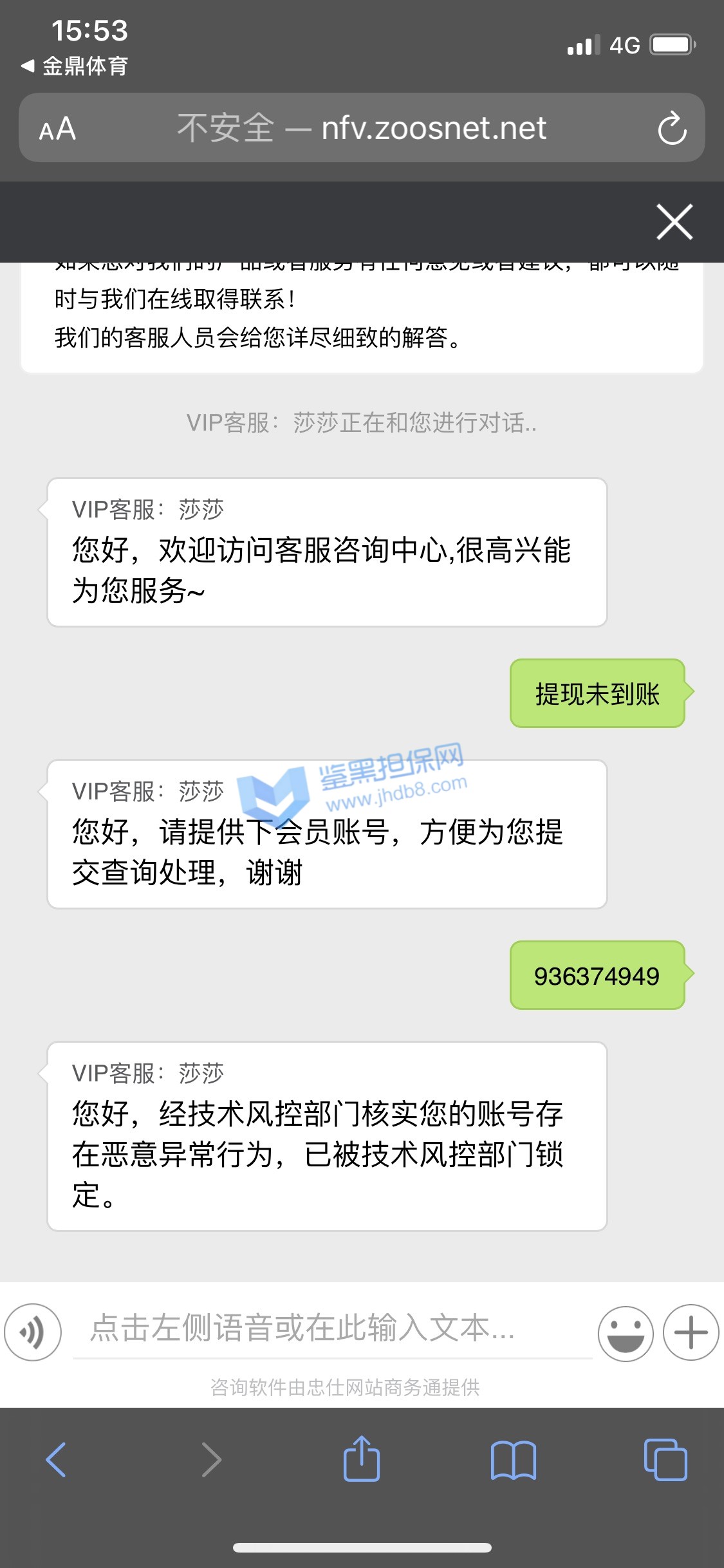Open the emoji picker
Screen dimensions: 724x1568
pos(625,1332)
